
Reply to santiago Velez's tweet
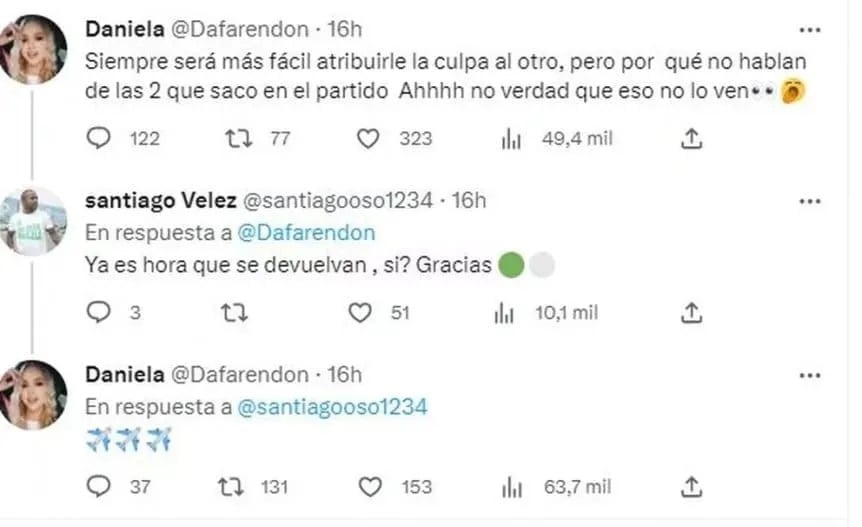pos(98,313)
